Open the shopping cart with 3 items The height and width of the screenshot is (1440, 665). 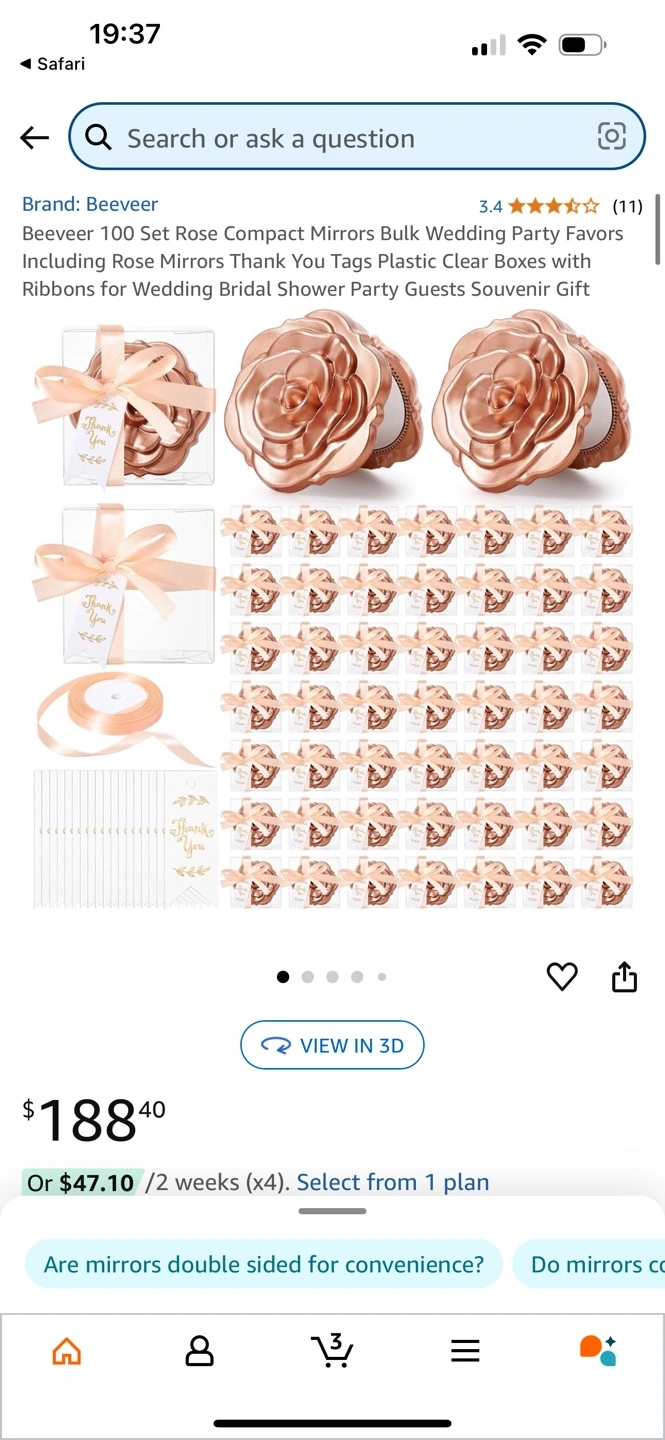point(332,1350)
